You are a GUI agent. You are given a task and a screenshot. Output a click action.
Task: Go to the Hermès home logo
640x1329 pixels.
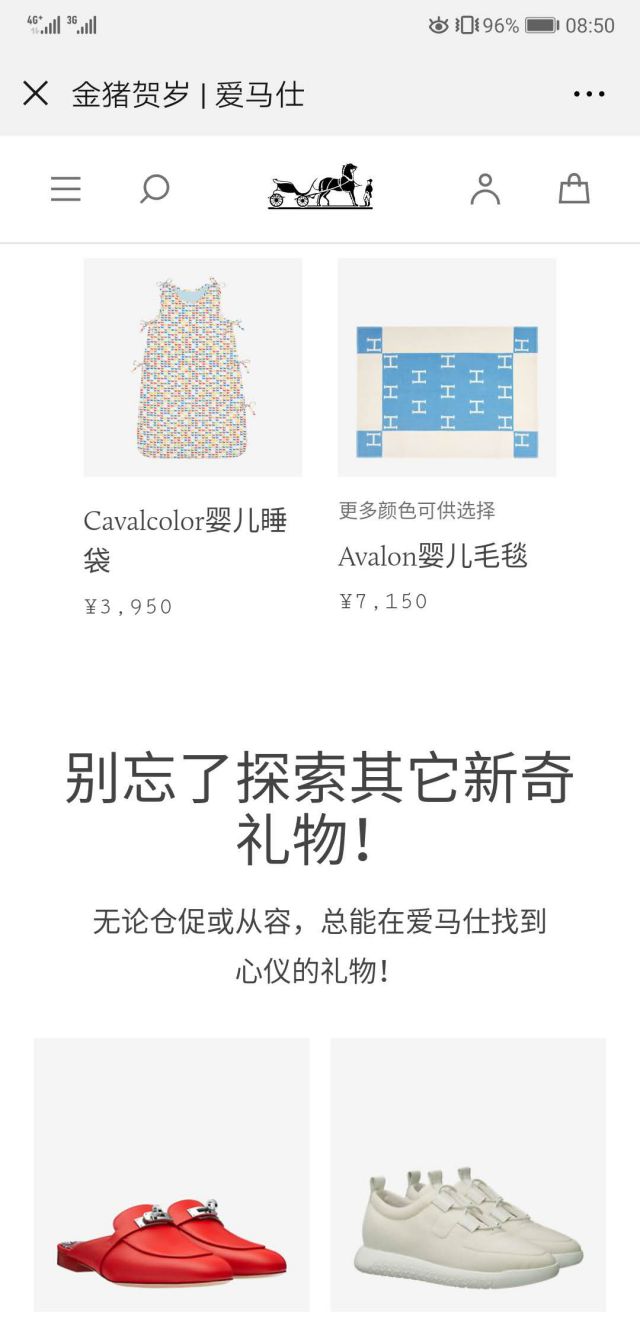point(320,187)
